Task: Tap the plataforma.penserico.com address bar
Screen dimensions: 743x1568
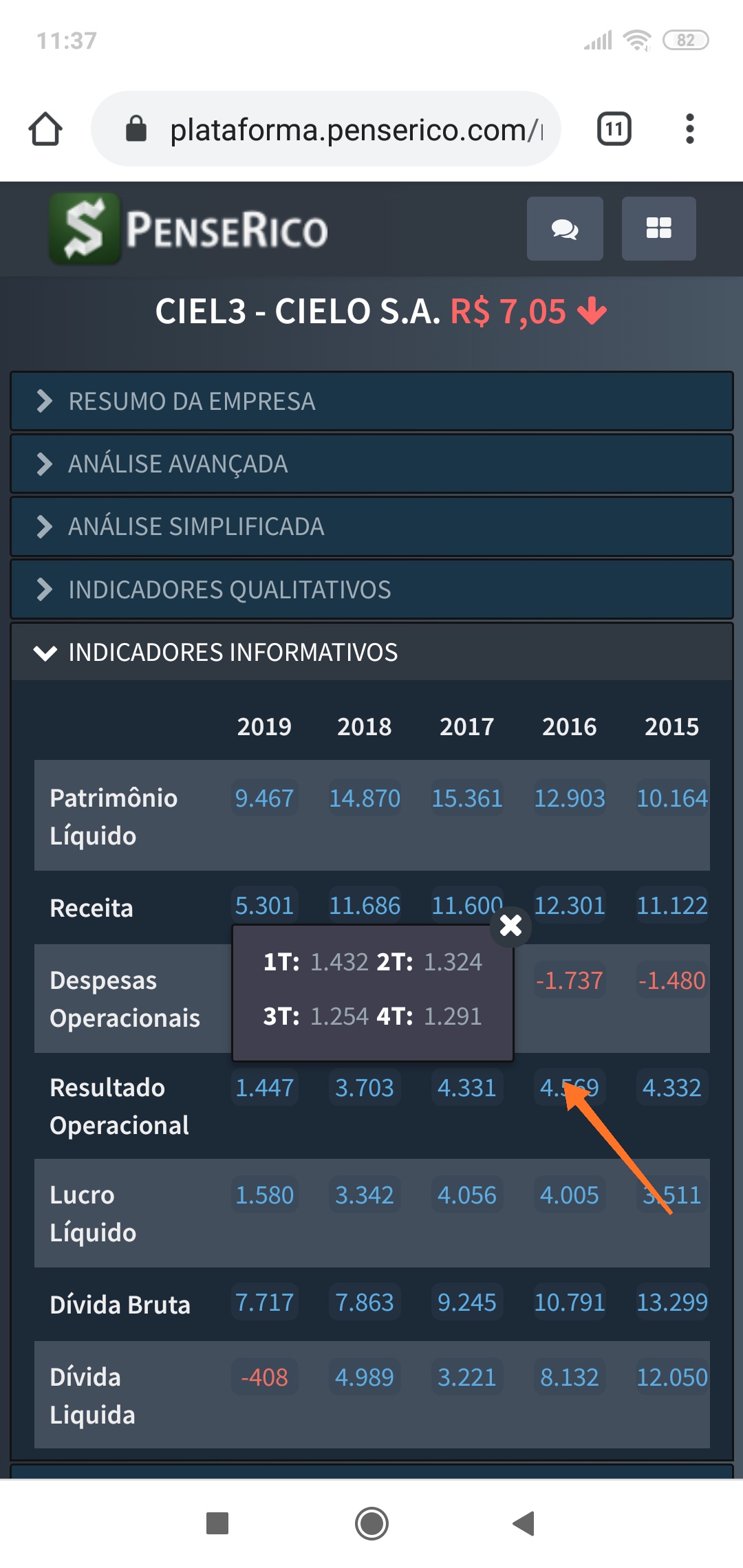Action: click(x=344, y=129)
